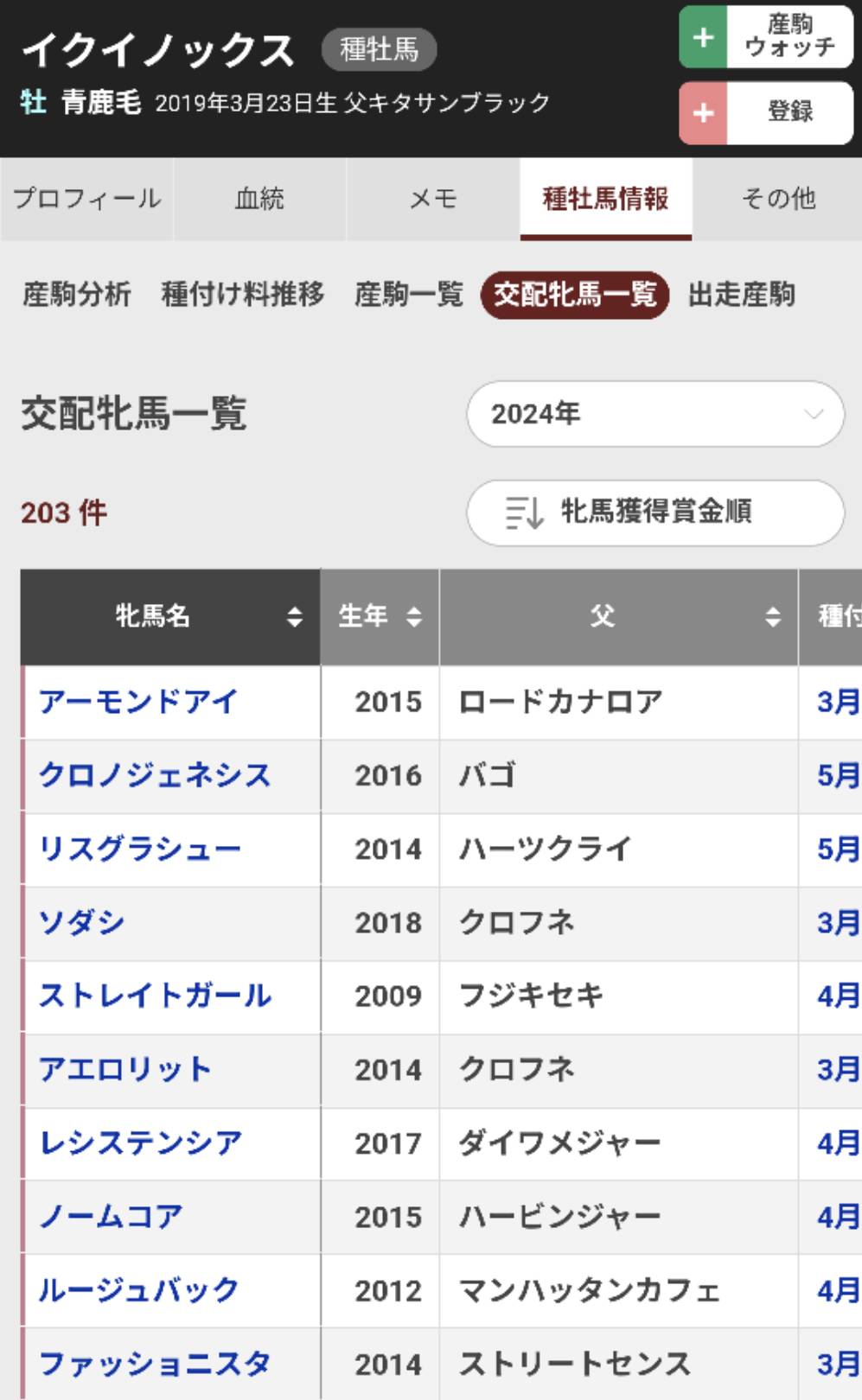The height and width of the screenshot is (1400, 862).
Task: View details of ソダシ
Action: pos(82,922)
